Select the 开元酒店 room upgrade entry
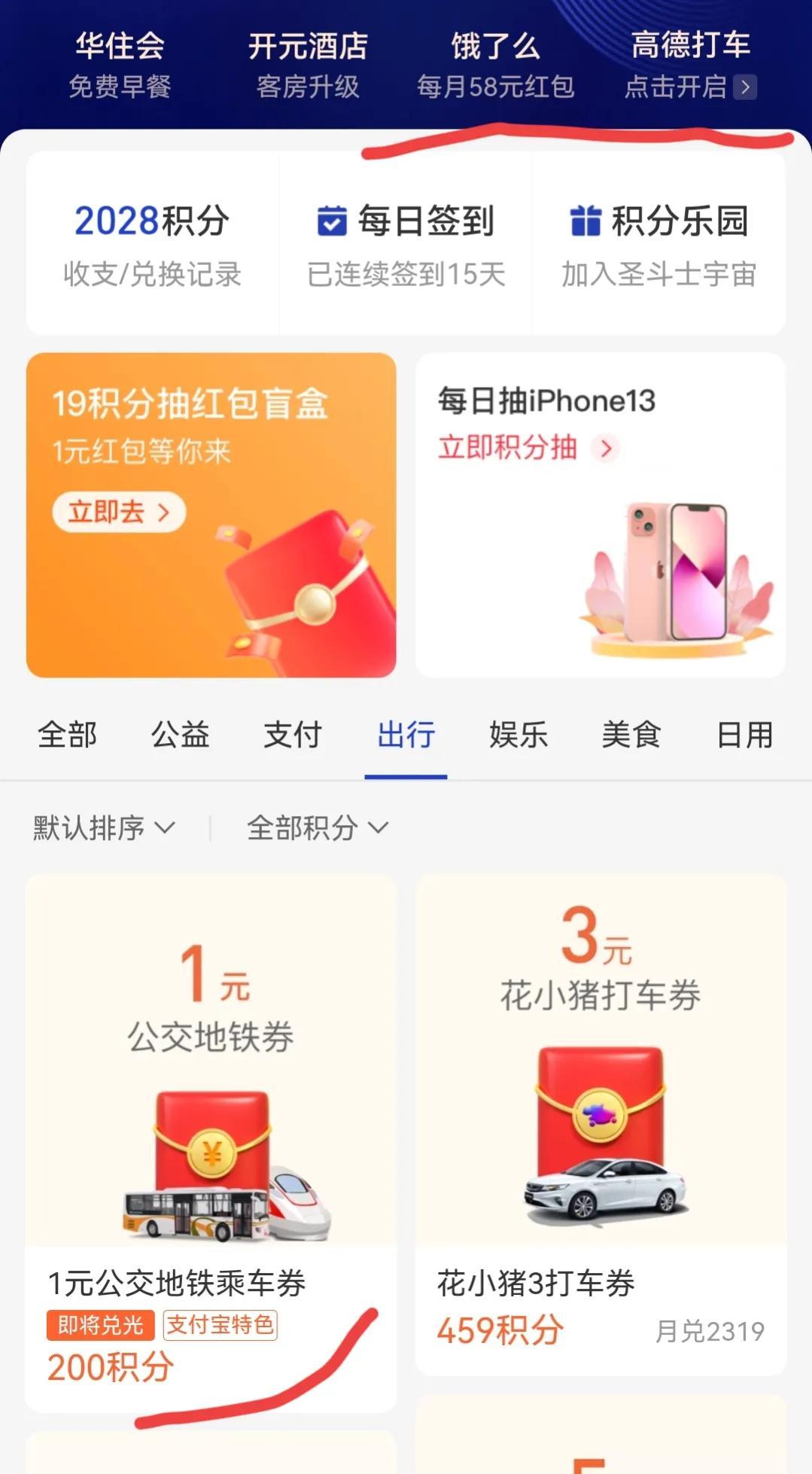Screen dimensions: 812x1474 (x=309, y=64)
